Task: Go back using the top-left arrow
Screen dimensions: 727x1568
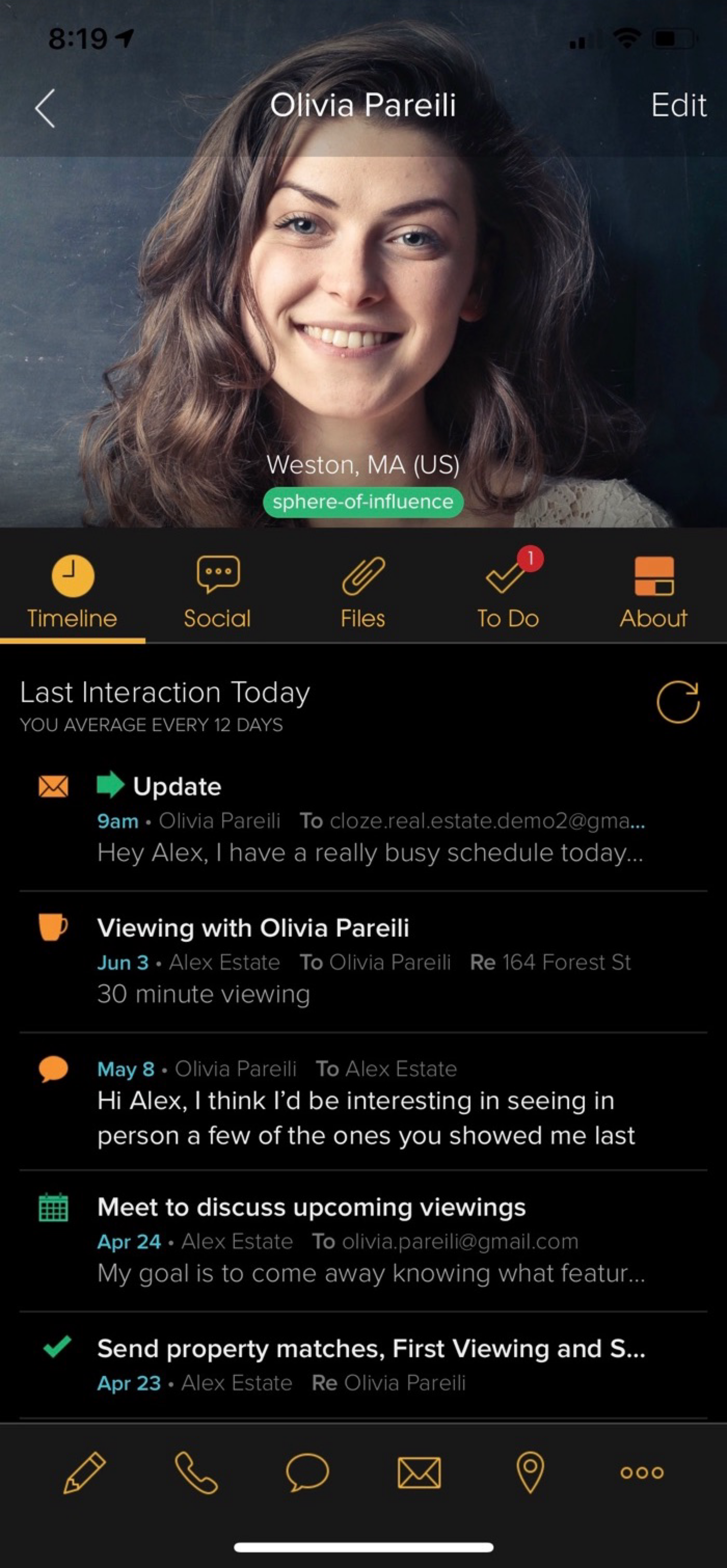Action: (45, 108)
